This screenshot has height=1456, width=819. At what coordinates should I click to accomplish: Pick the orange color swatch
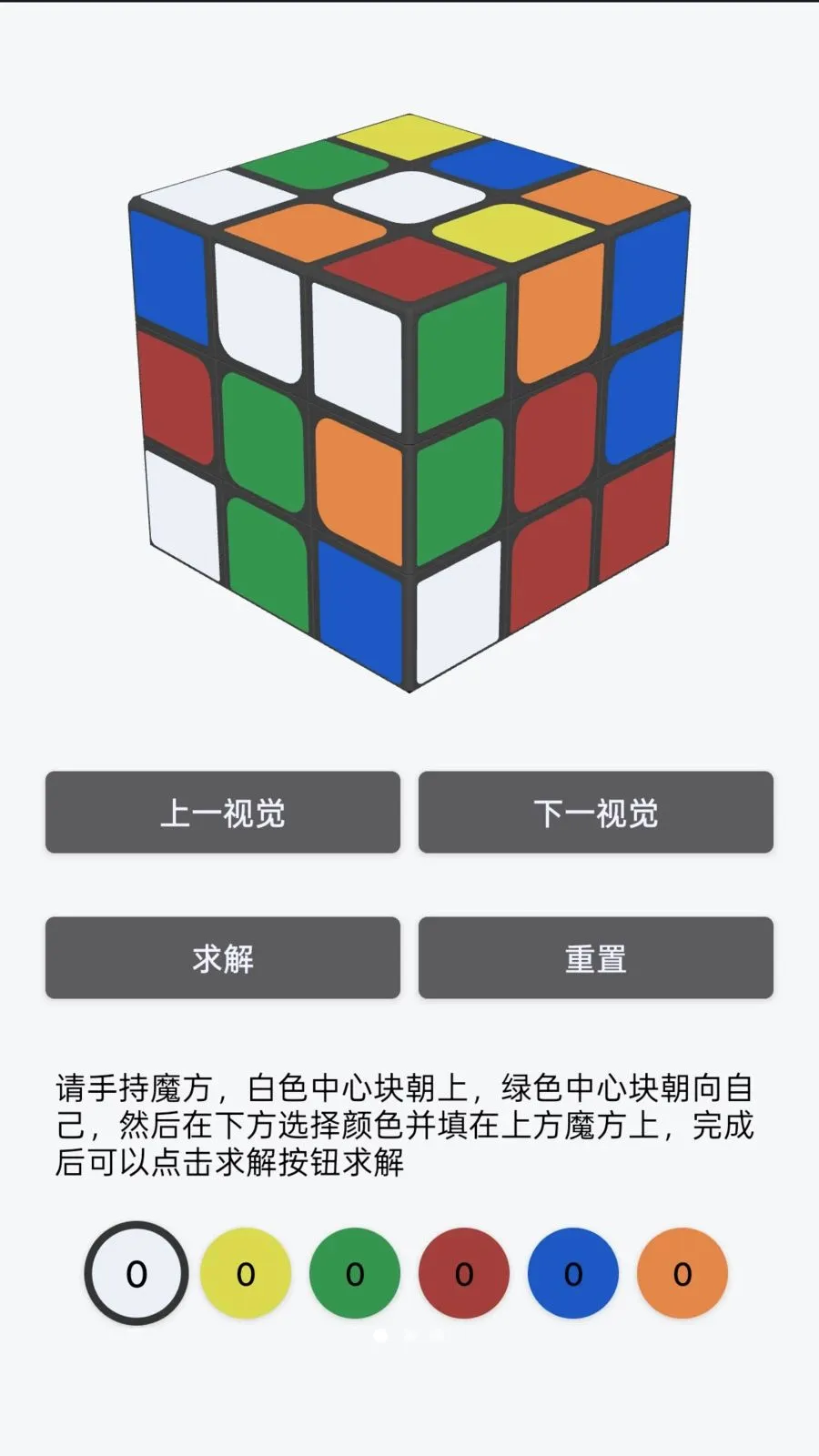(682, 1273)
